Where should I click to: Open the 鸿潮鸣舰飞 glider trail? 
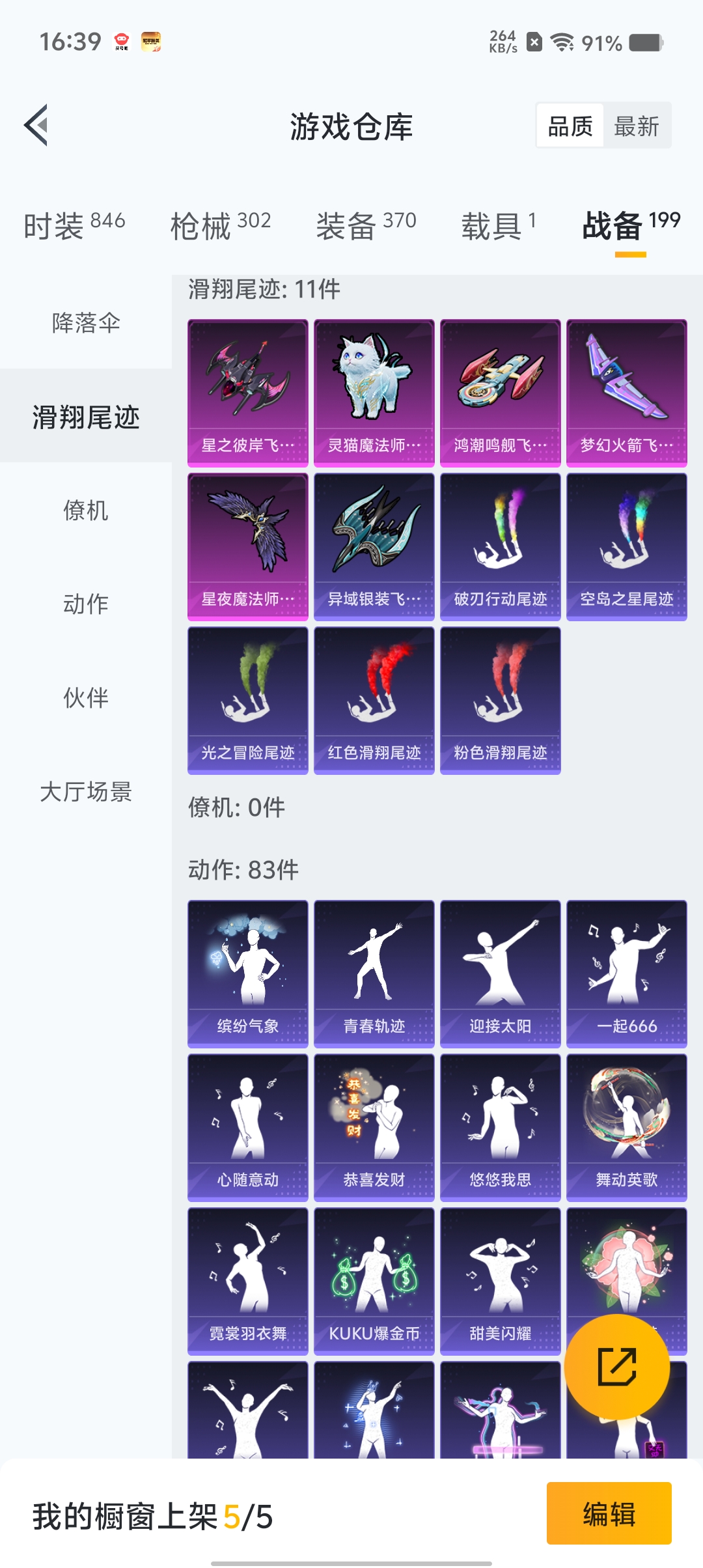499,391
